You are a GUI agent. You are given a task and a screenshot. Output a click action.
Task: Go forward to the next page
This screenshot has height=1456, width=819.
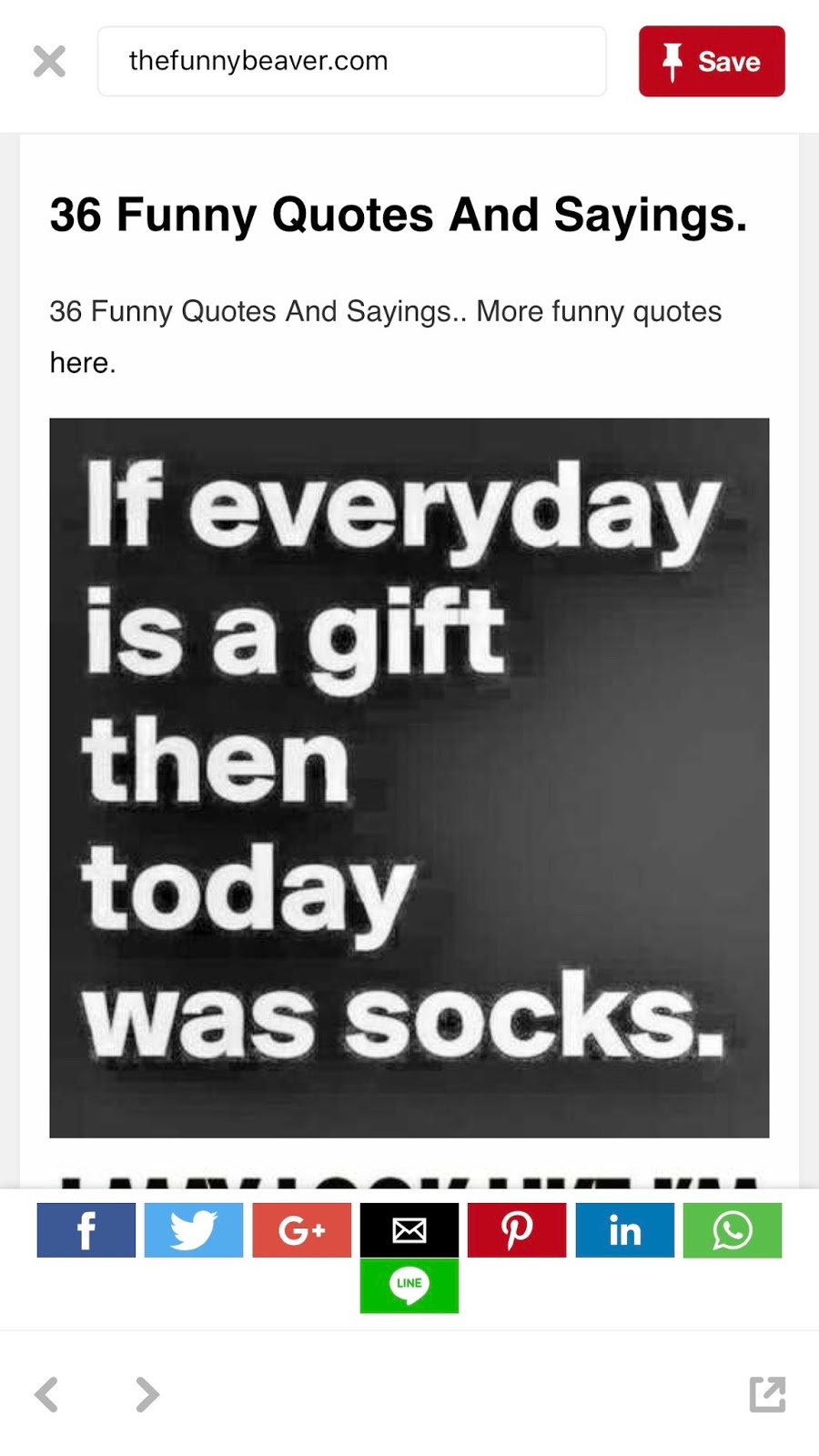click(147, 1394)
